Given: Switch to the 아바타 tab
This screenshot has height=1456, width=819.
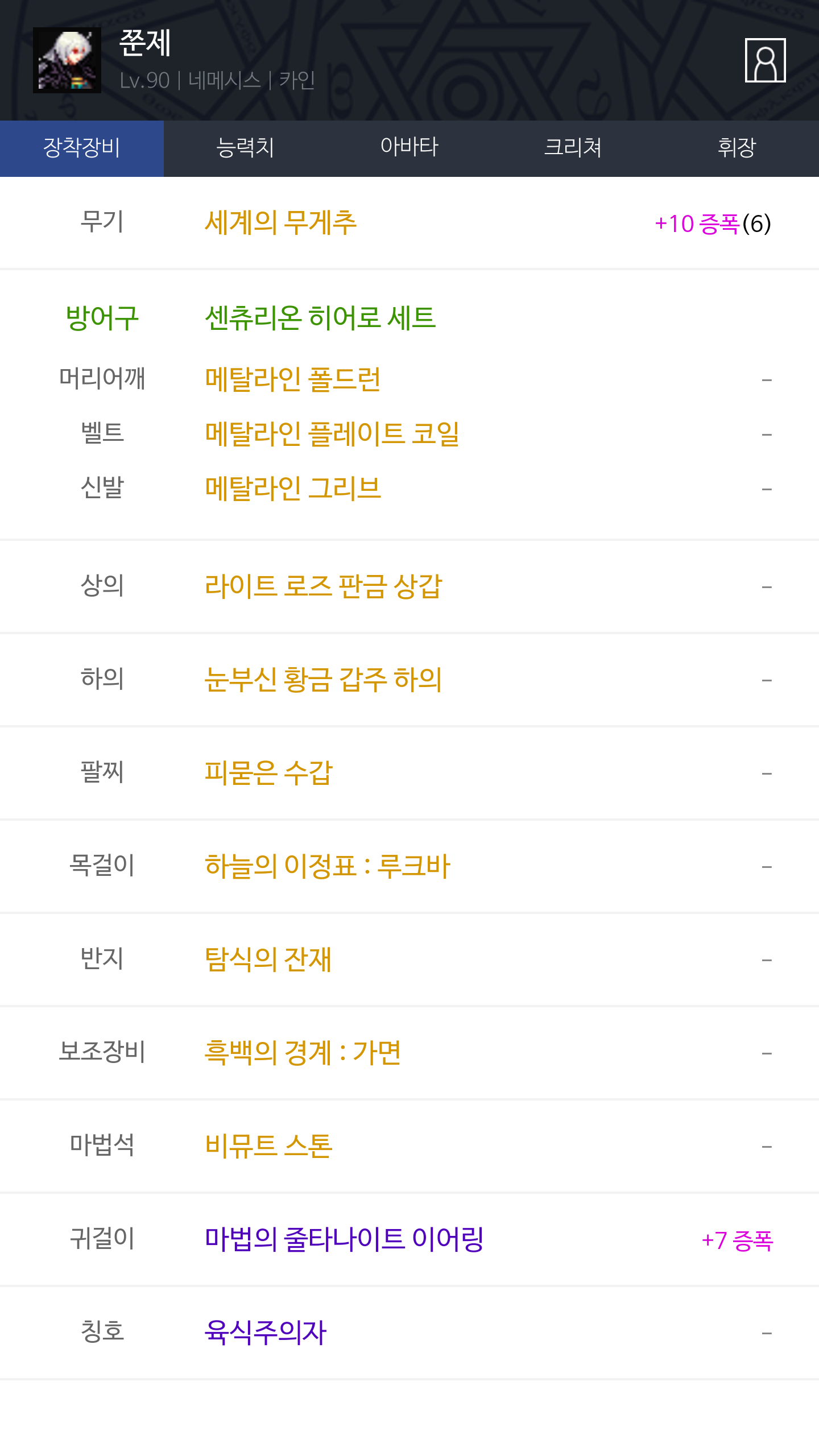Looking at the screenshot, I should 409,148.
